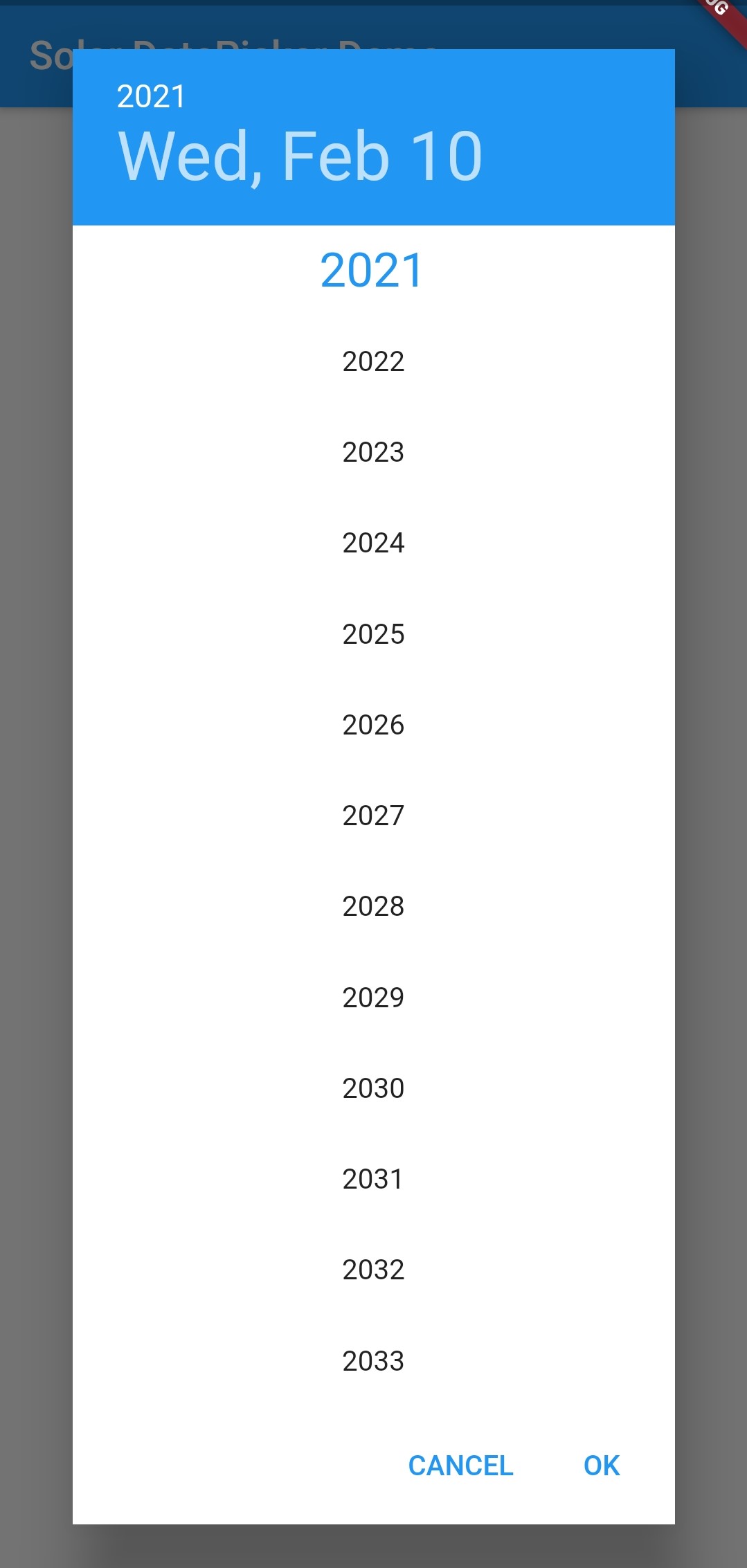The height and width of the screenshot is (1568, 747).
Task: Choose 2025 from the year list
Action: pos(373,634)
